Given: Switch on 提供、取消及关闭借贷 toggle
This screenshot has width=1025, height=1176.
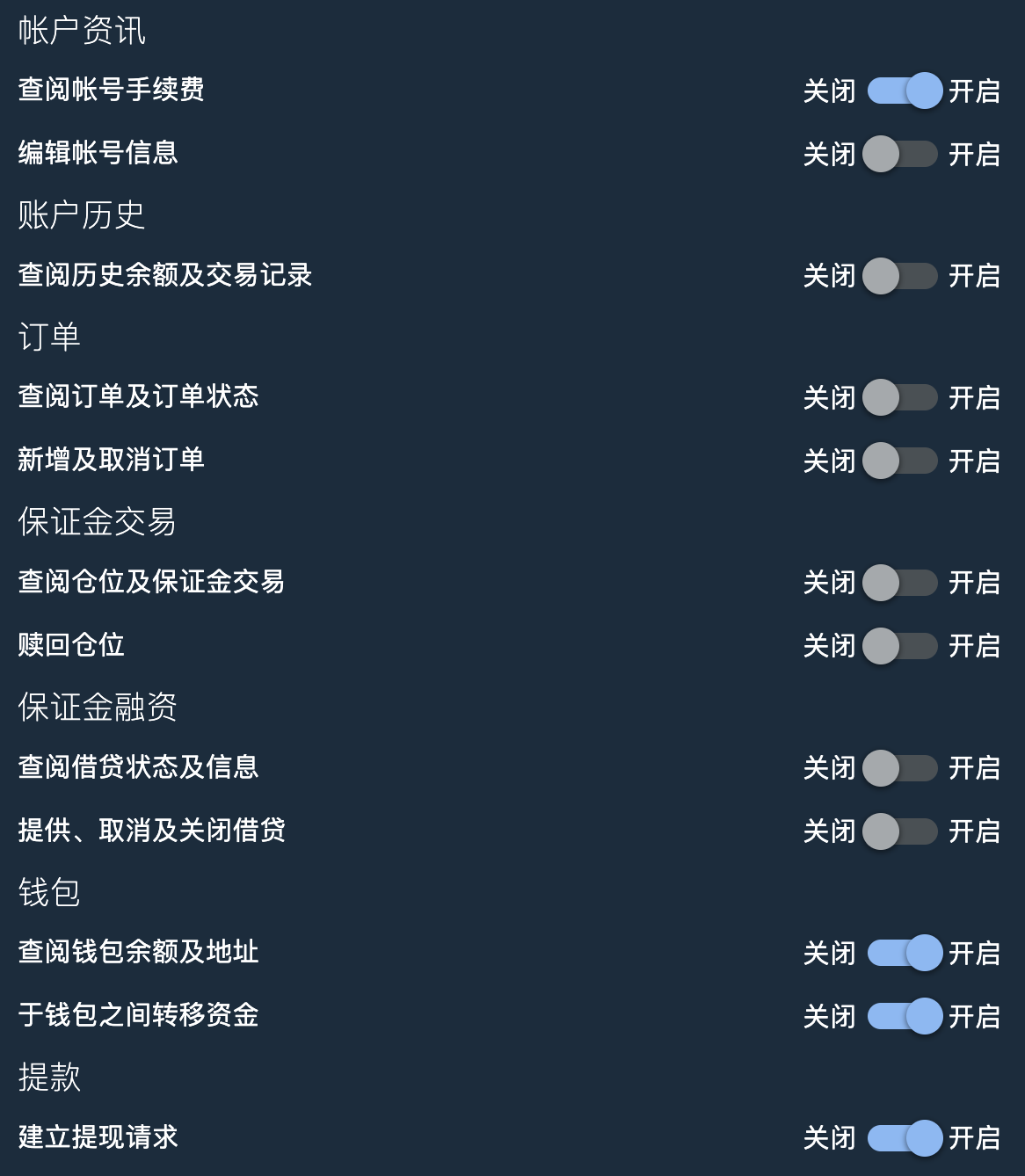Looking at the screenshot, I should pyautogui.click(x=903, y=831).
